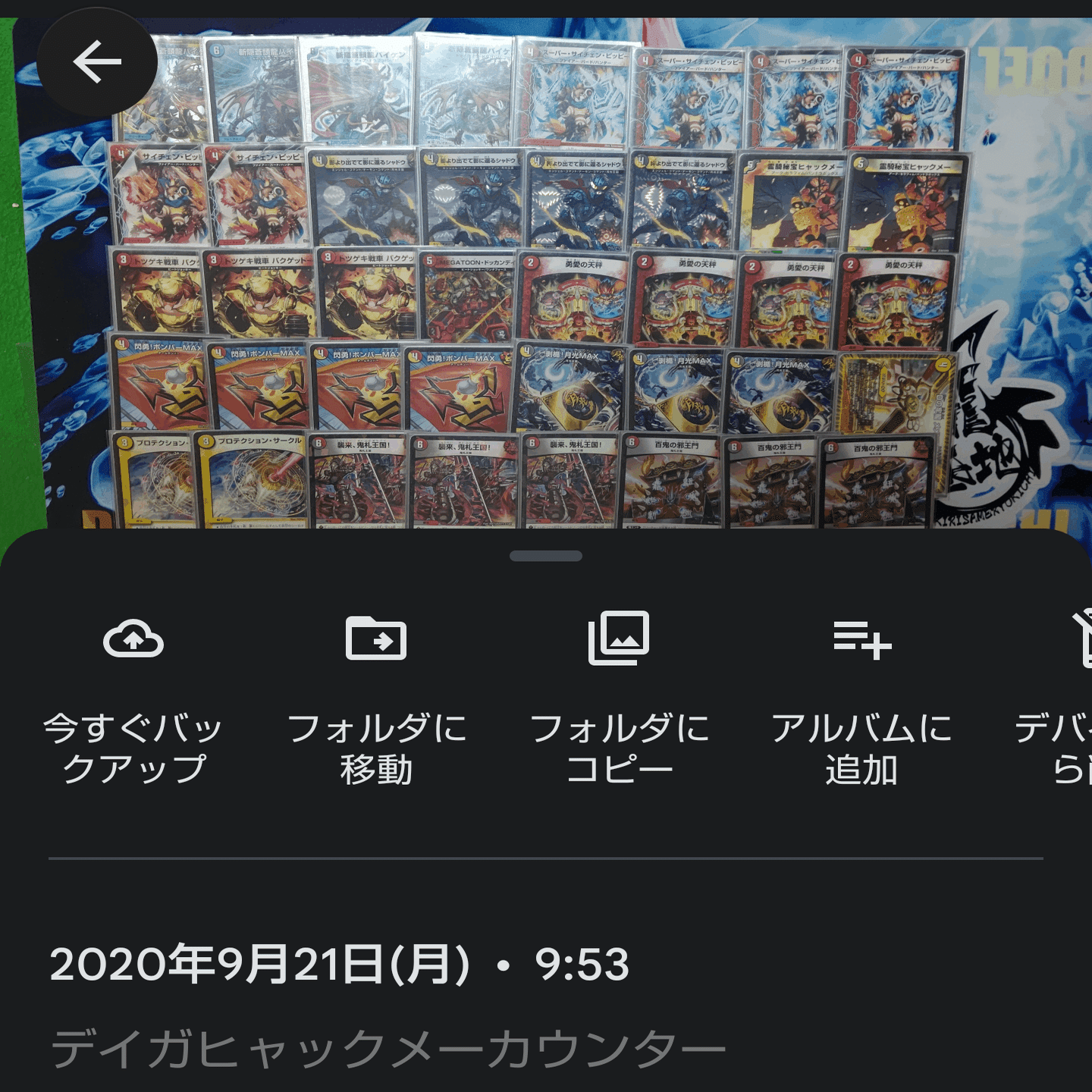
Task: Tap アルバムに追加 to add to album
Action: tap(861, 698)
